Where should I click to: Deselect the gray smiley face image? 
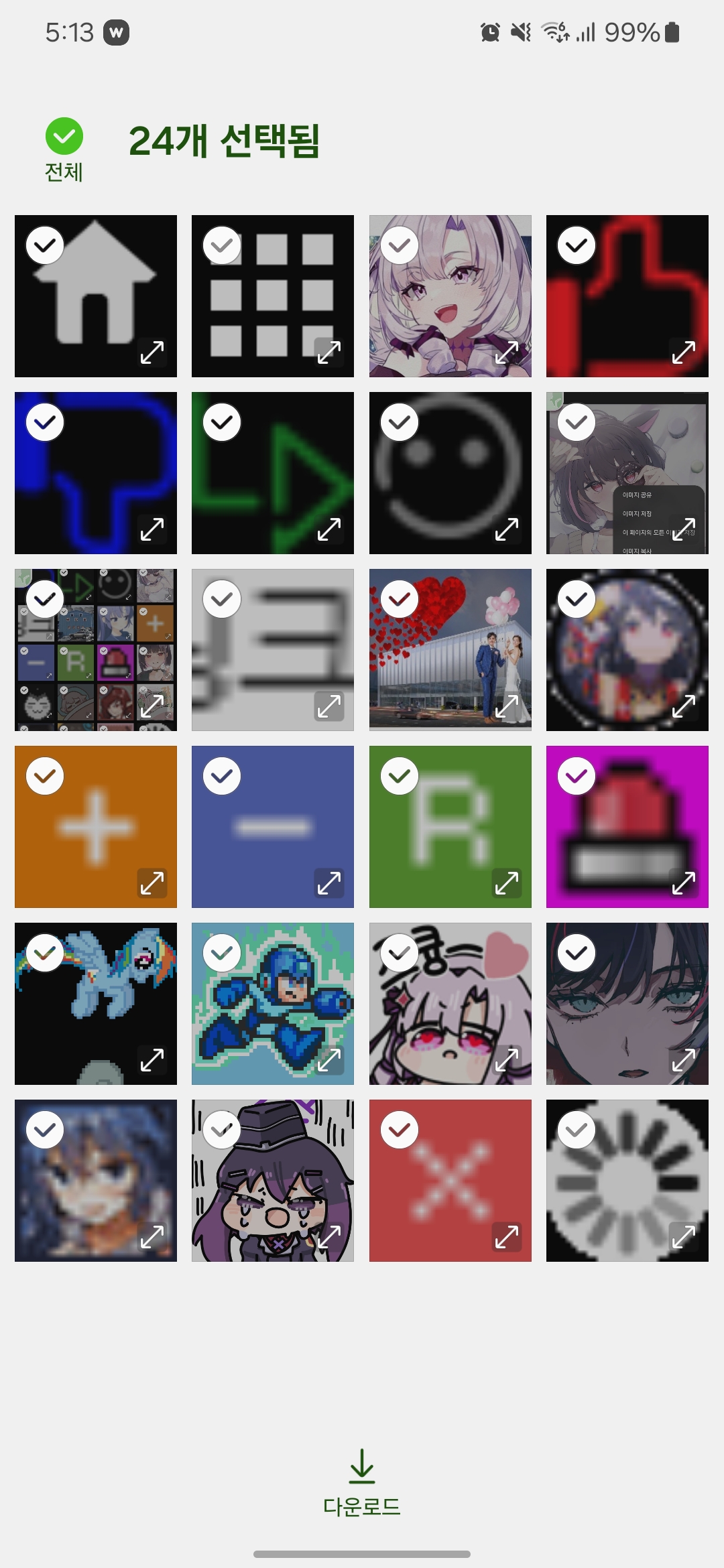(x=400, y=422)
